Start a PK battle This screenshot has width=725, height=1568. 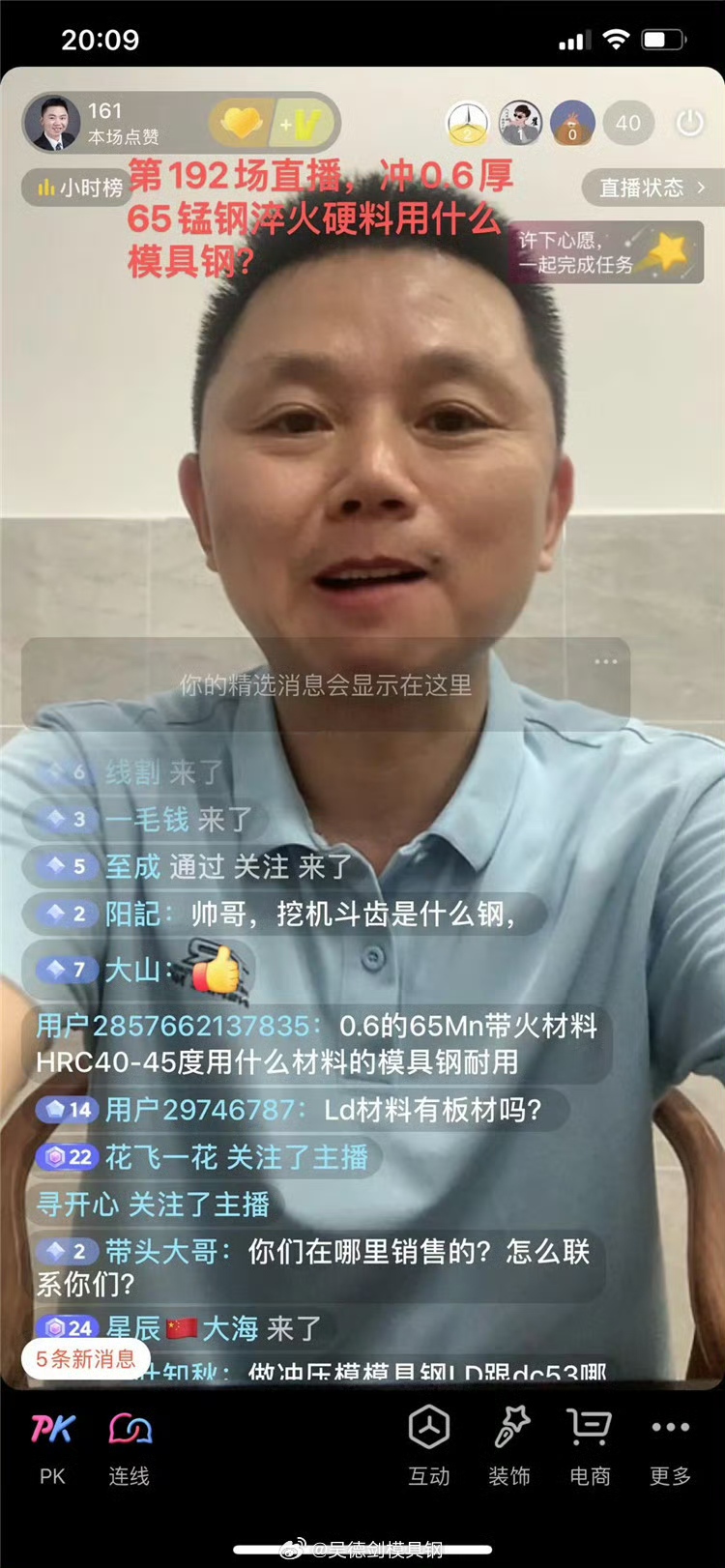click(52, 1444)
